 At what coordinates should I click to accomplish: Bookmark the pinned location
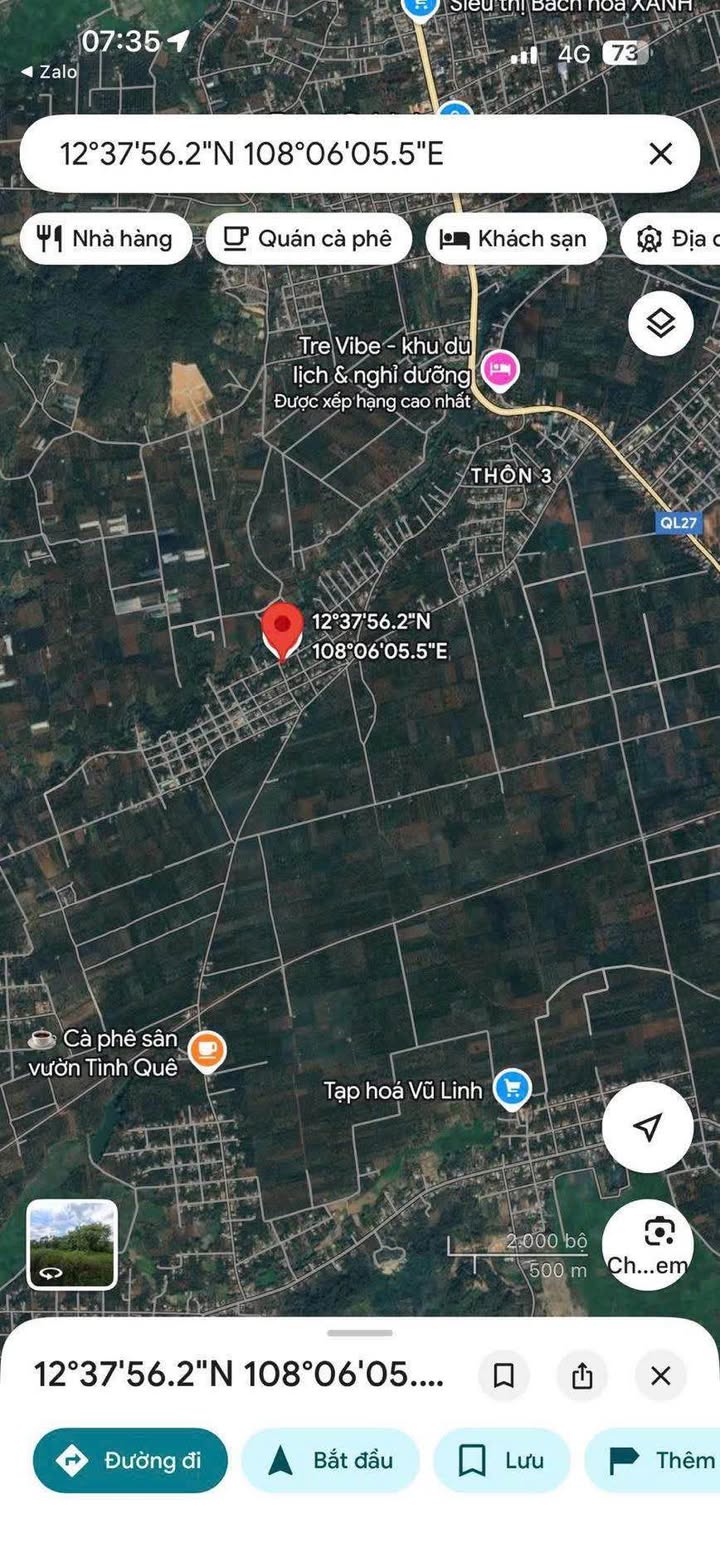504,1376
